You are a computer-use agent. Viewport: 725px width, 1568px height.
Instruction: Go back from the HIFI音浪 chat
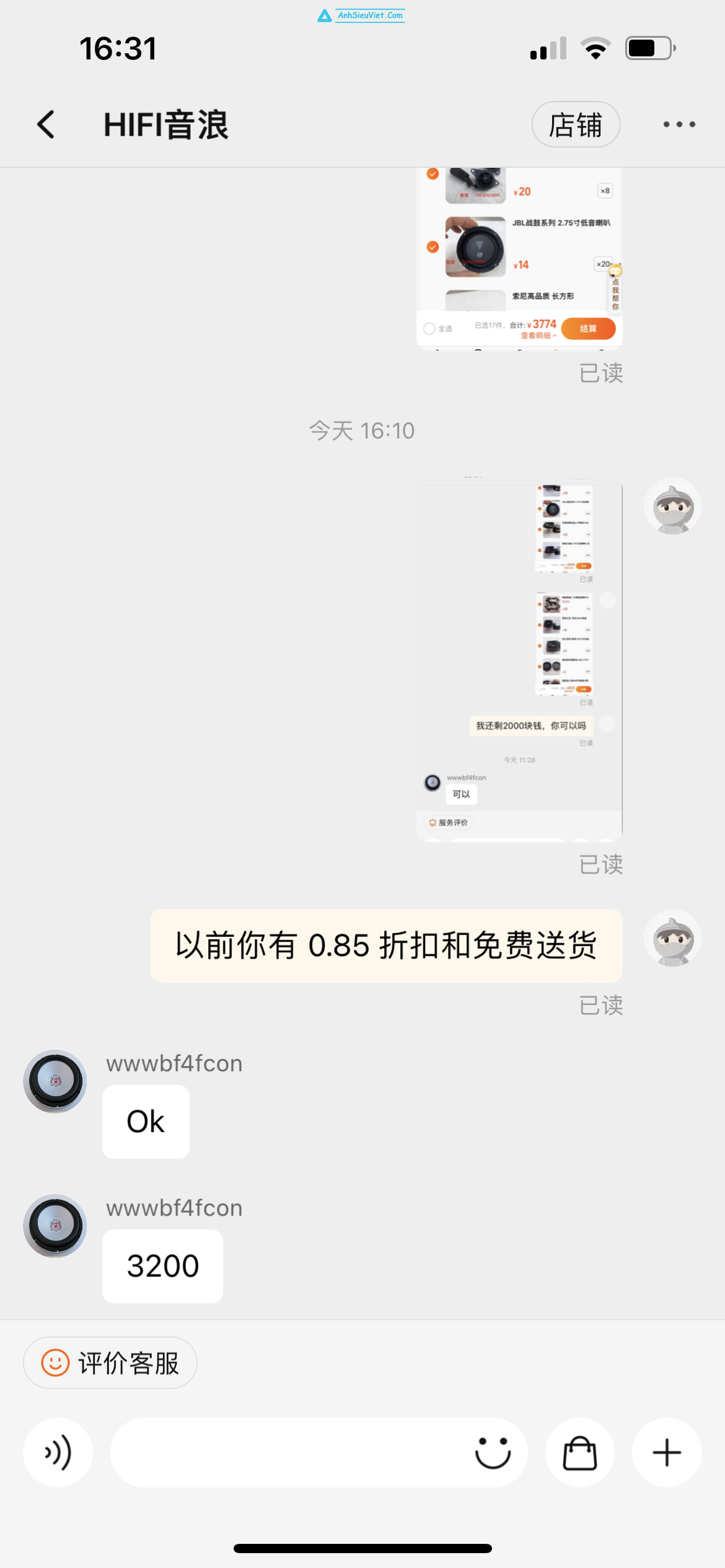(x=46, y=124)
